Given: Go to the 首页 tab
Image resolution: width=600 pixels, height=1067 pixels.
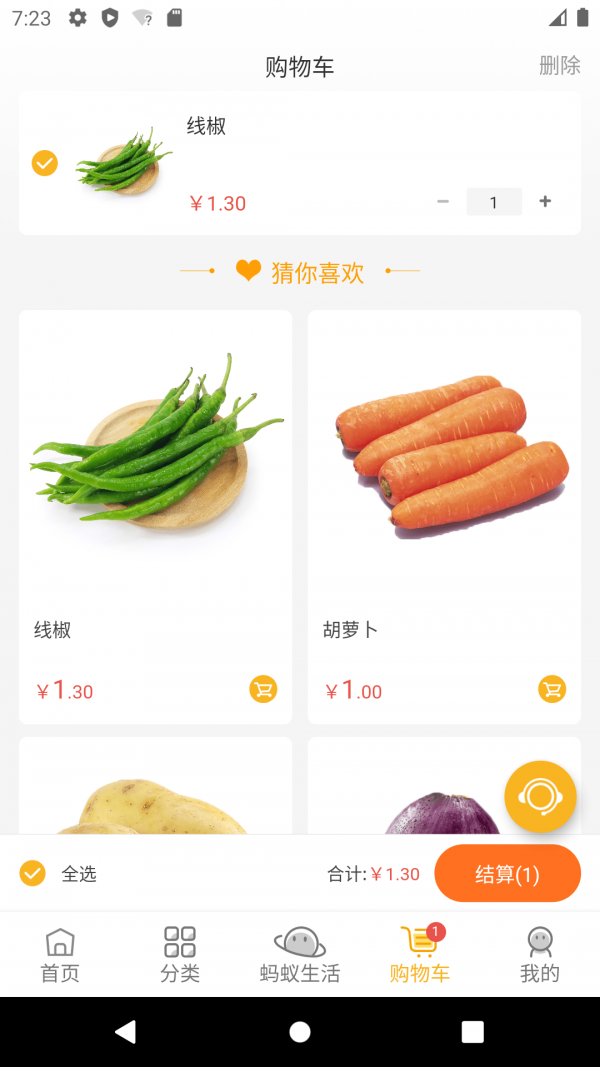Looking at the screenshot, I should [60, 955].
